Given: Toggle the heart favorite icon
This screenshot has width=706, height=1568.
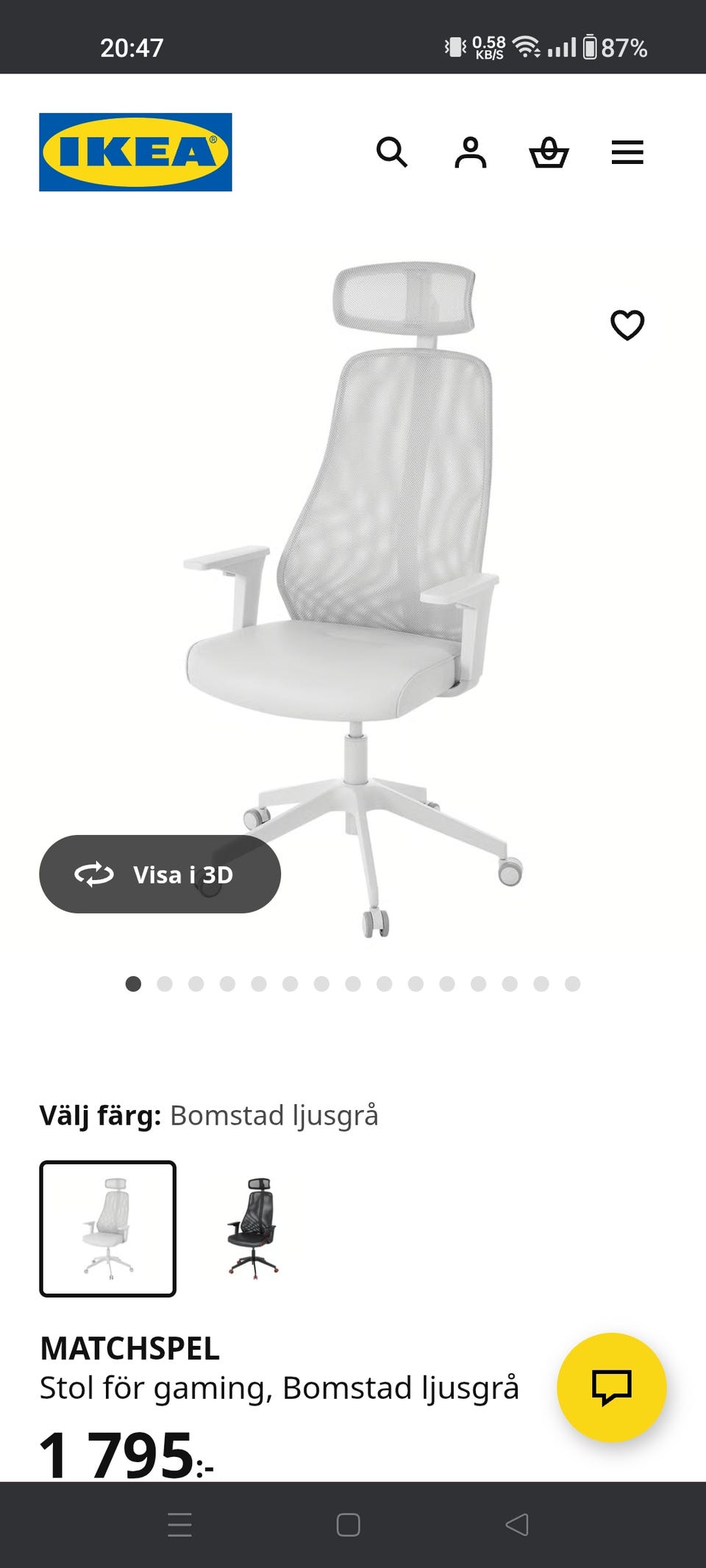Looking at the screenshot, I should [629, 323].
